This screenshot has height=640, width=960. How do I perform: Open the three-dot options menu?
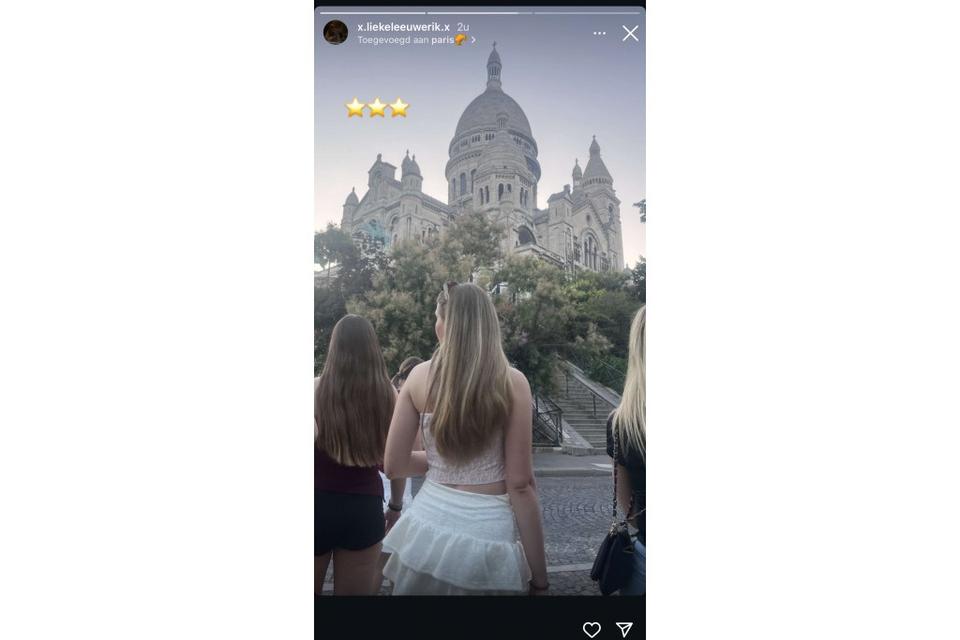(599, 33)
